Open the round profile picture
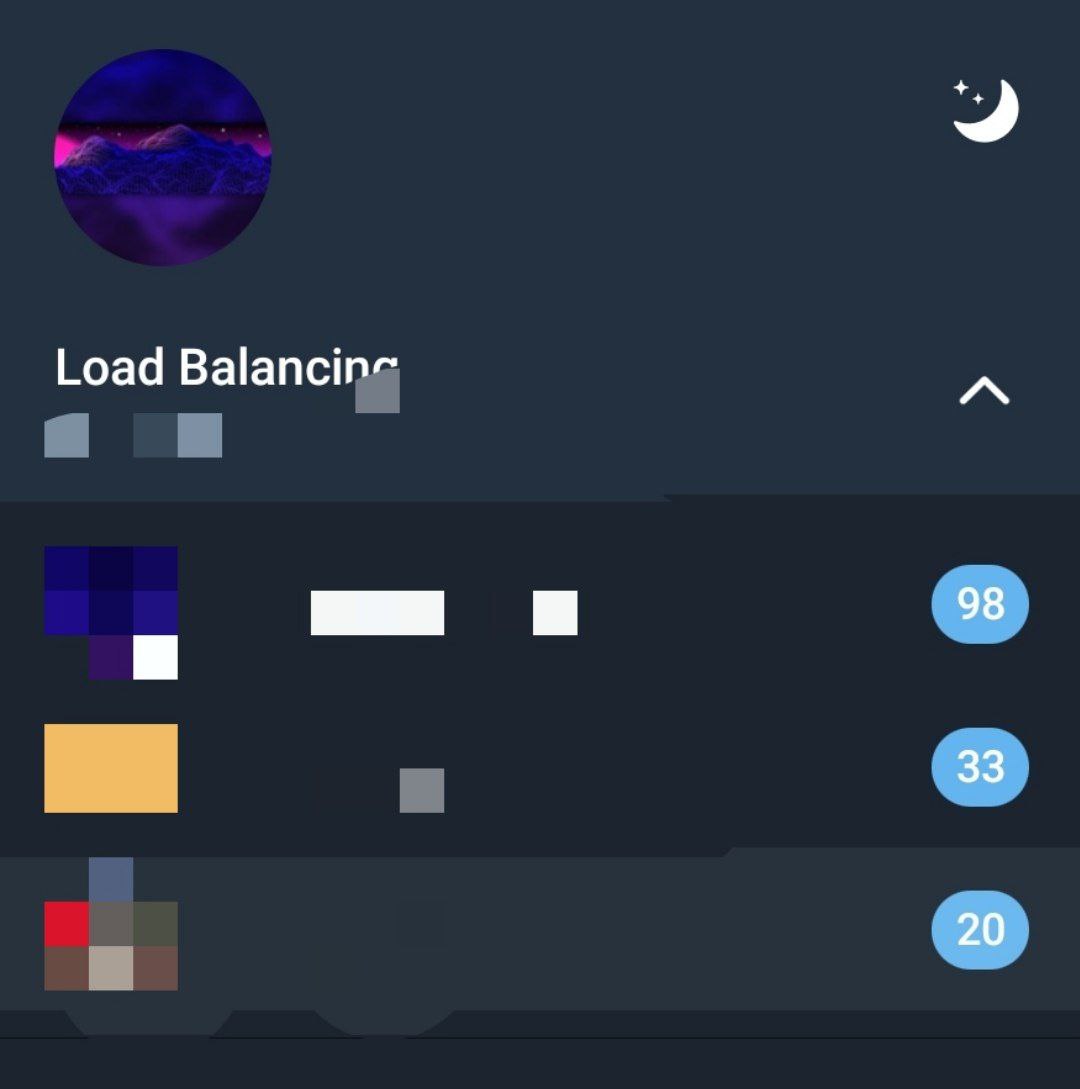Screen dimensions: 1080x1089 pos(162,157)
